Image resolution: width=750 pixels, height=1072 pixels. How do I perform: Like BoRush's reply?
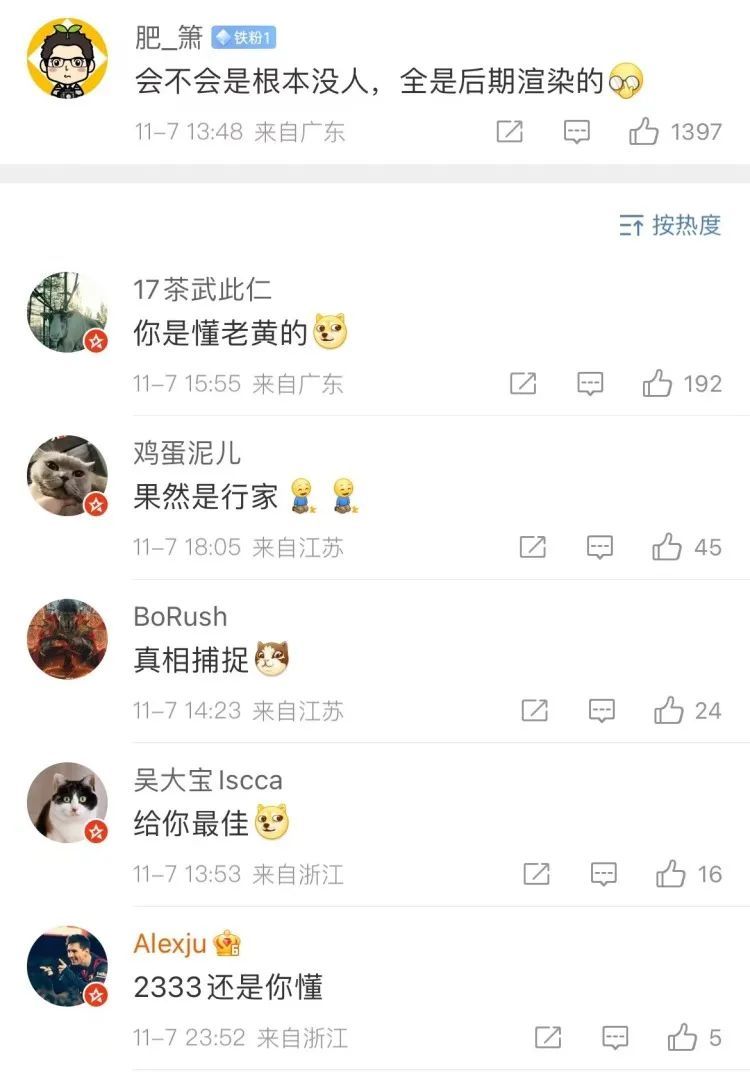pos(669,710)
